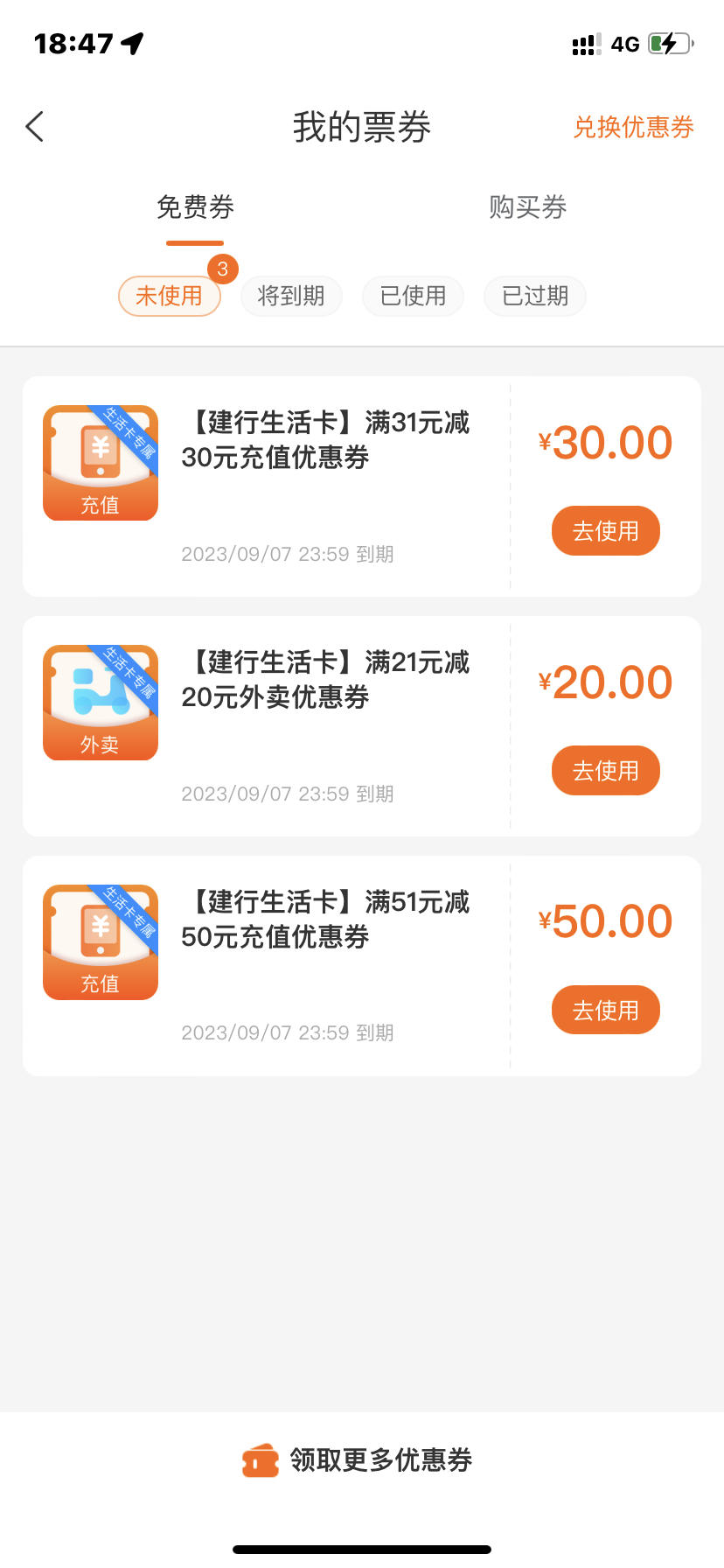Show 已使用 coupons
The width and height of the screenshot is (724, 1568).
tap(413, 296)
